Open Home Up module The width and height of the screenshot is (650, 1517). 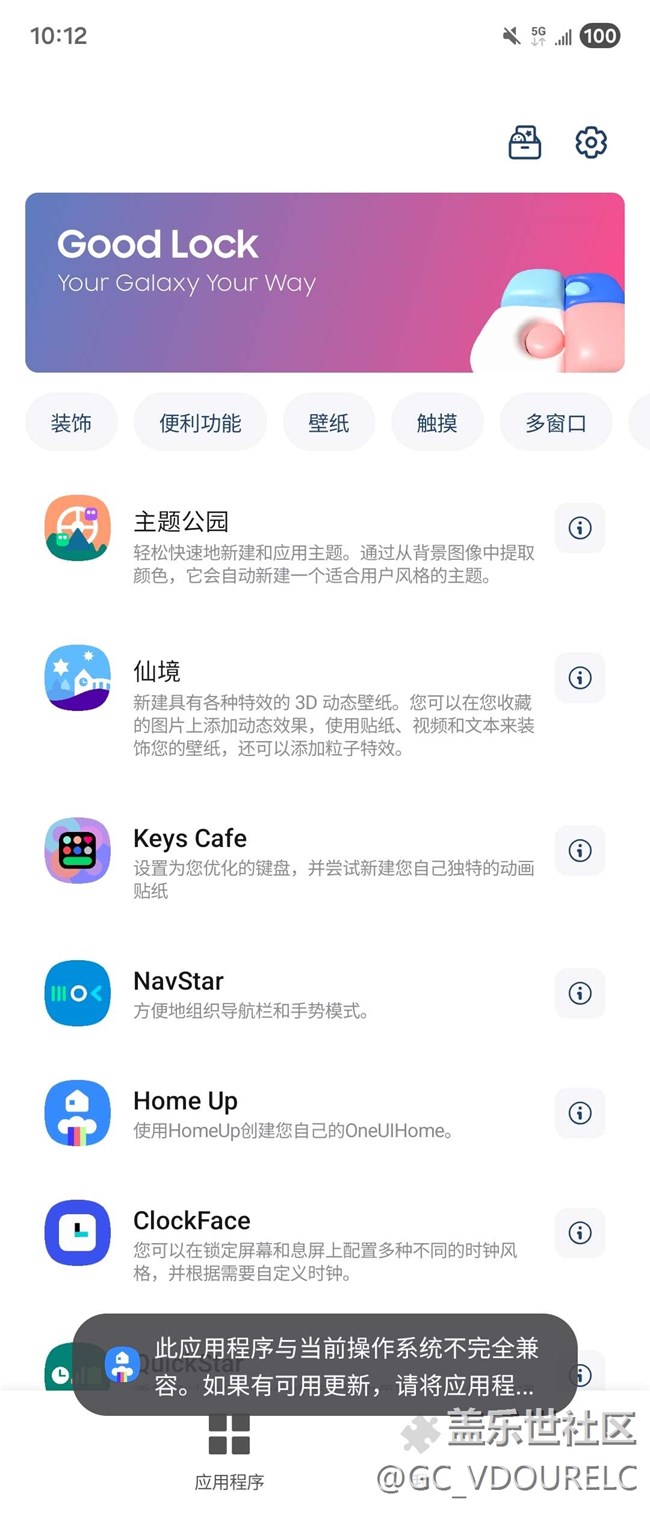coord(290,1113)
